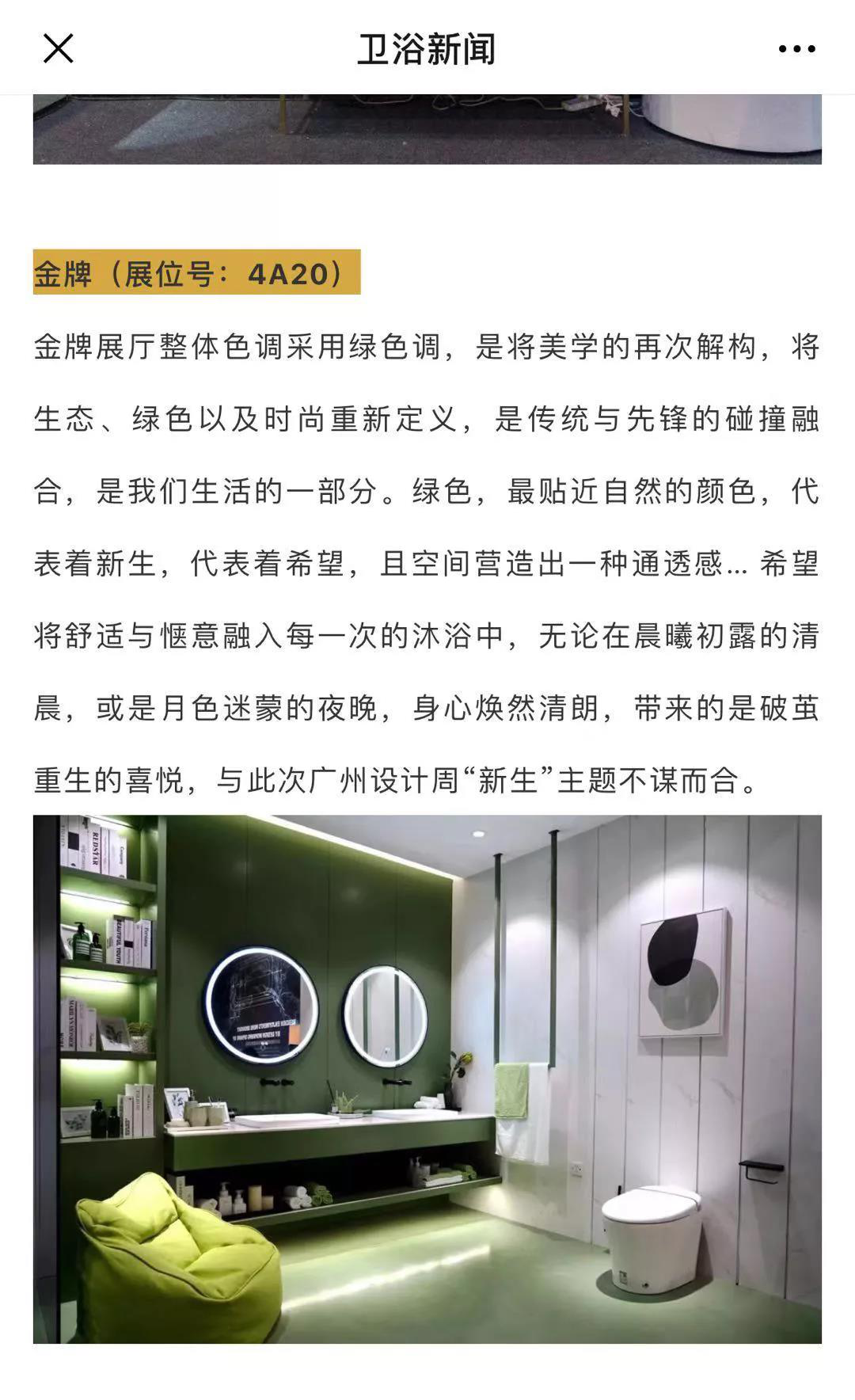Viewport: 855px width, 1400px height.
Task: View the green bathroom showroom photo
Action: (427, 1079)
